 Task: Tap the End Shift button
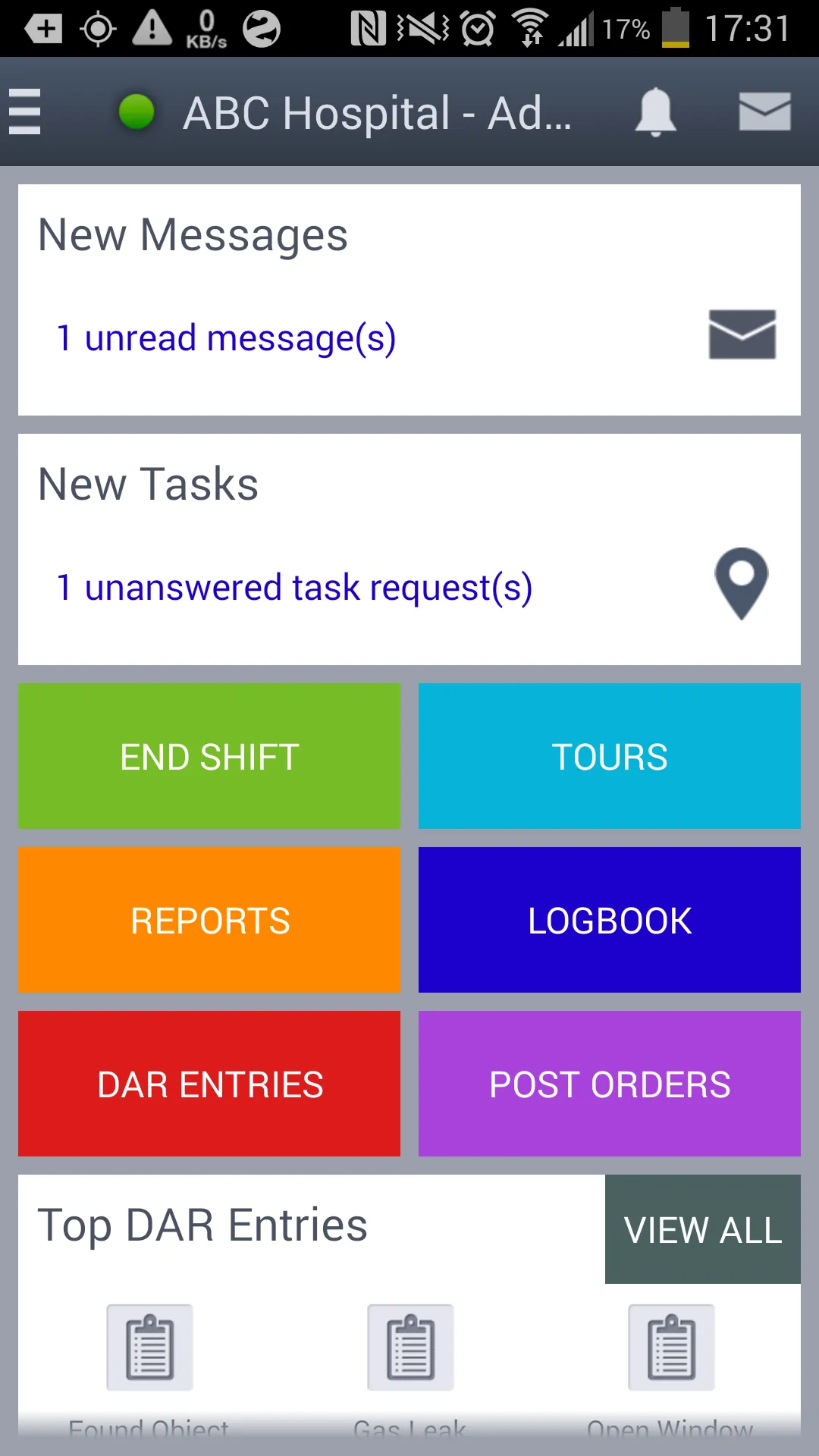(209, 756)
